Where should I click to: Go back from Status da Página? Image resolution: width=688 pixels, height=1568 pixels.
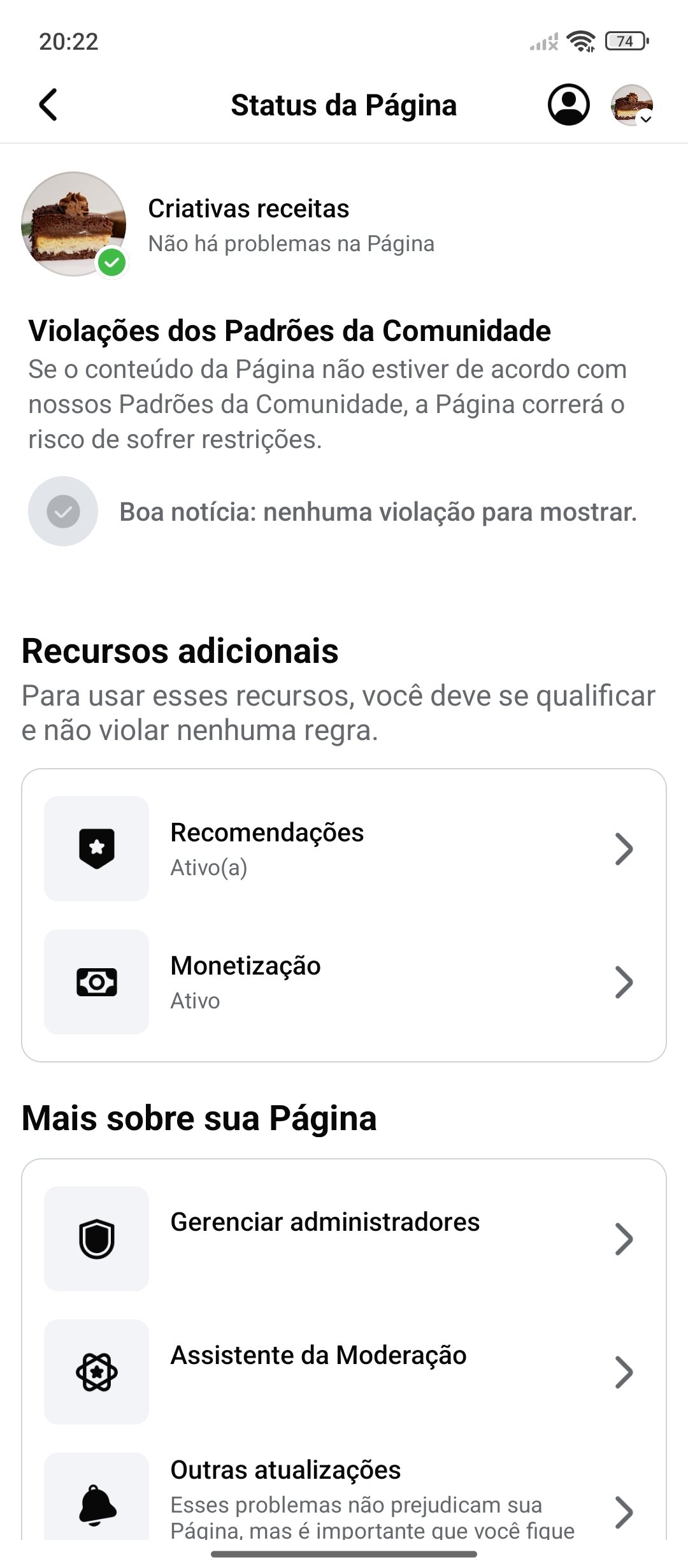point(48,105)
